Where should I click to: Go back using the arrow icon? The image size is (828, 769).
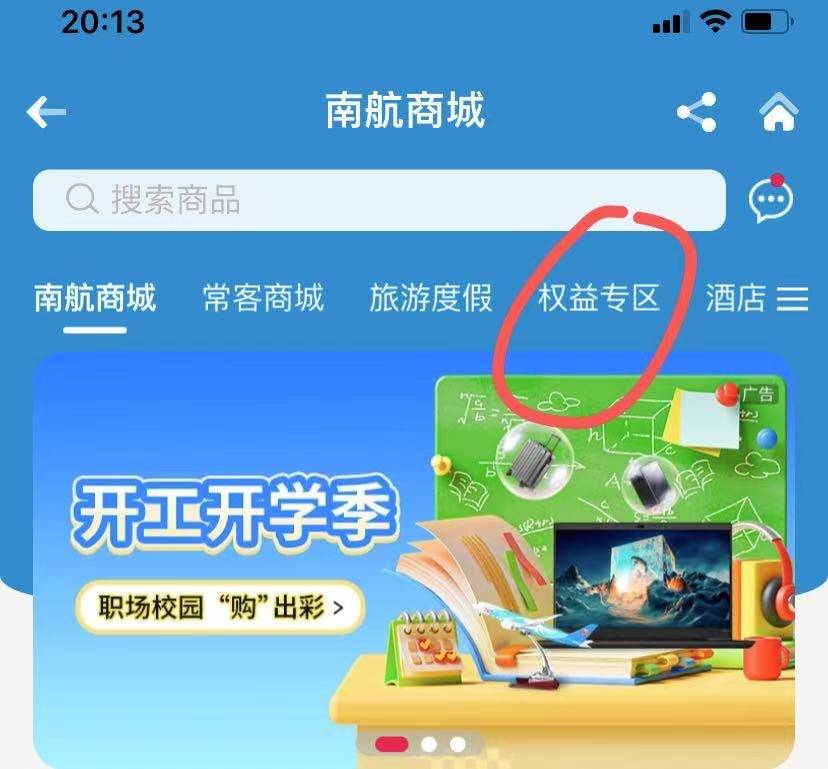pos(46,112)
